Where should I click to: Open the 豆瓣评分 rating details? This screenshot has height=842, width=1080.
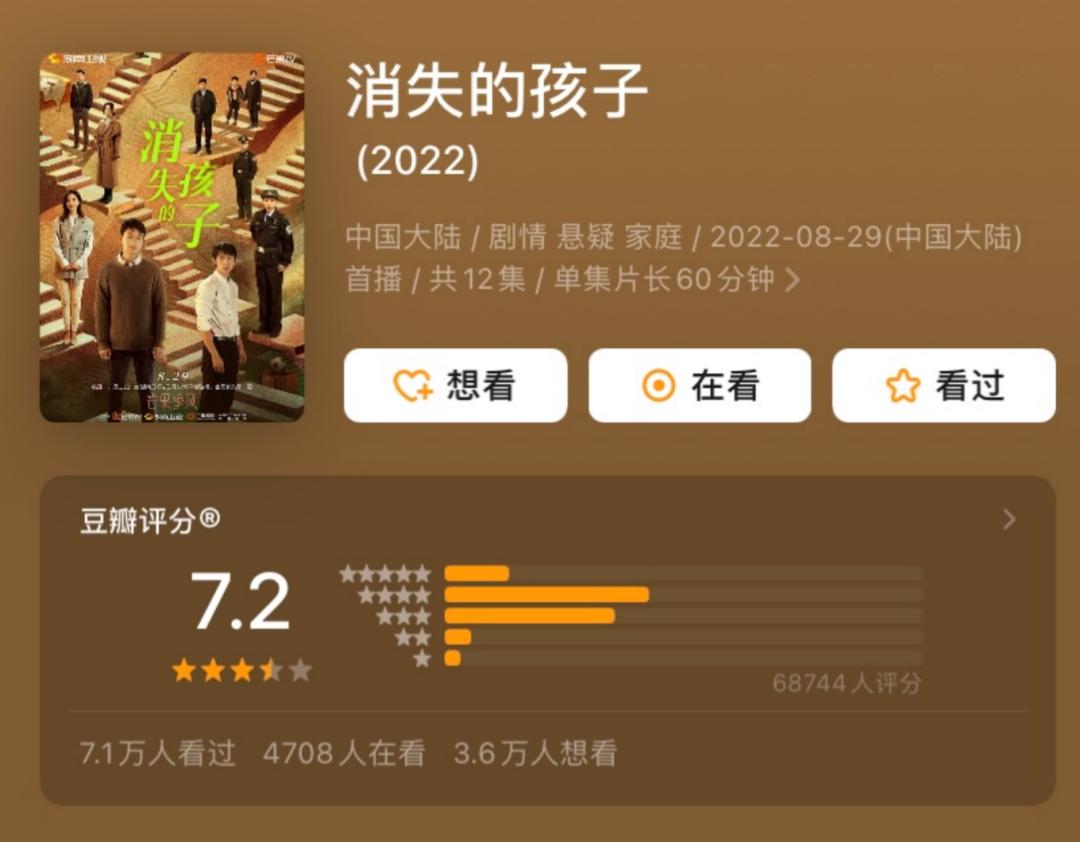[1008, 519]
